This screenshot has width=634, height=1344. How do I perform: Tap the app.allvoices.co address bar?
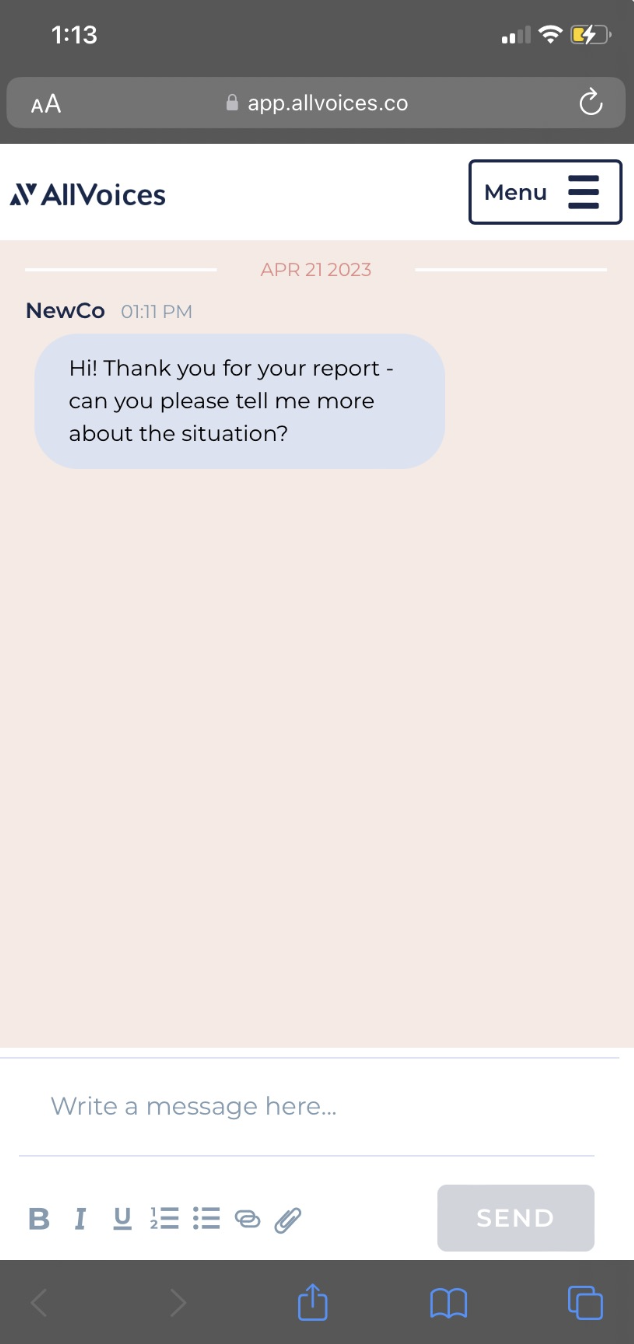click(317, 103)
